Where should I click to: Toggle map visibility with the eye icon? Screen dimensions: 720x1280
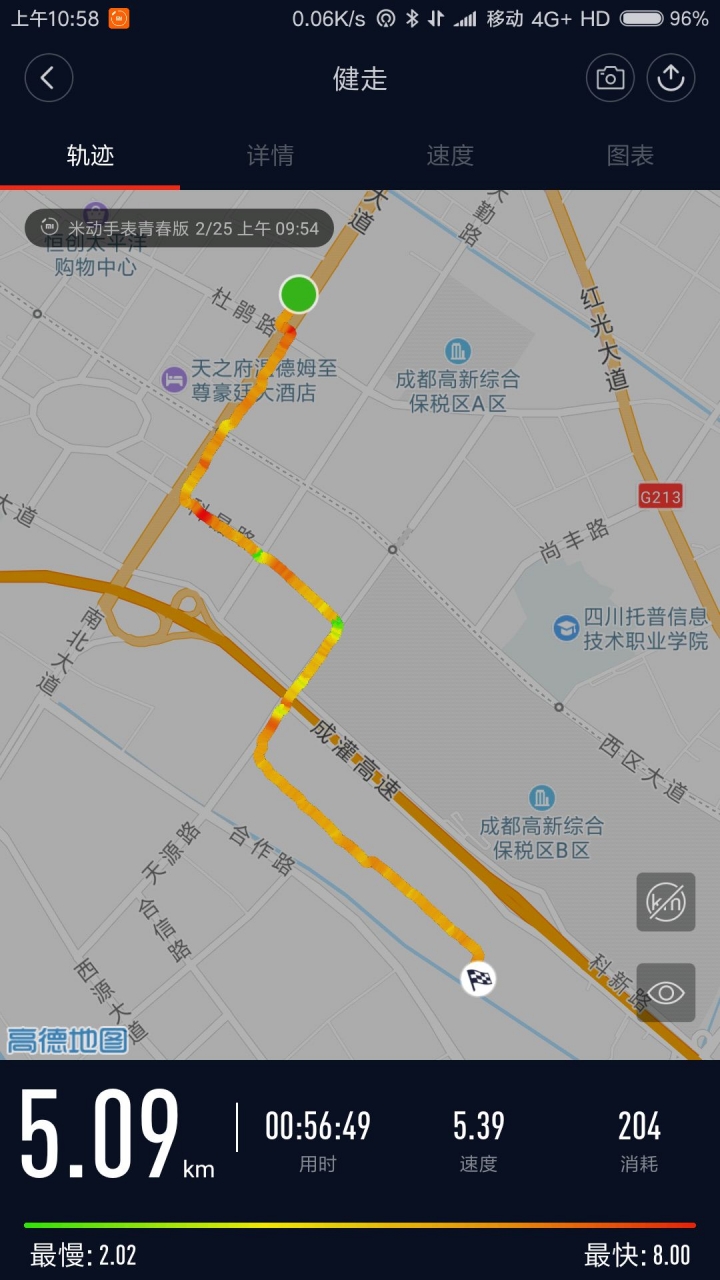tap(666, 992)
